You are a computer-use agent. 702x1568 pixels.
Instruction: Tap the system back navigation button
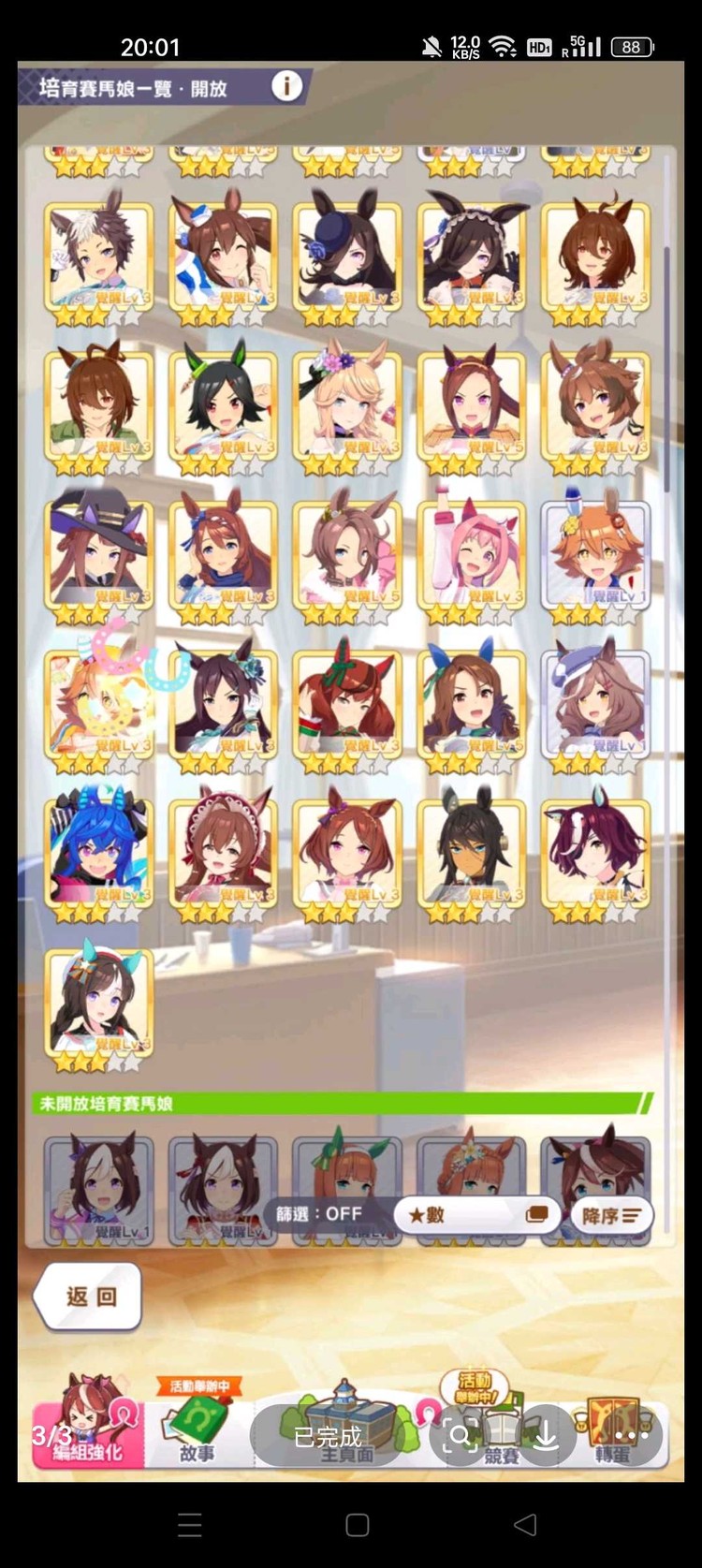click(x=526, y=1525)
